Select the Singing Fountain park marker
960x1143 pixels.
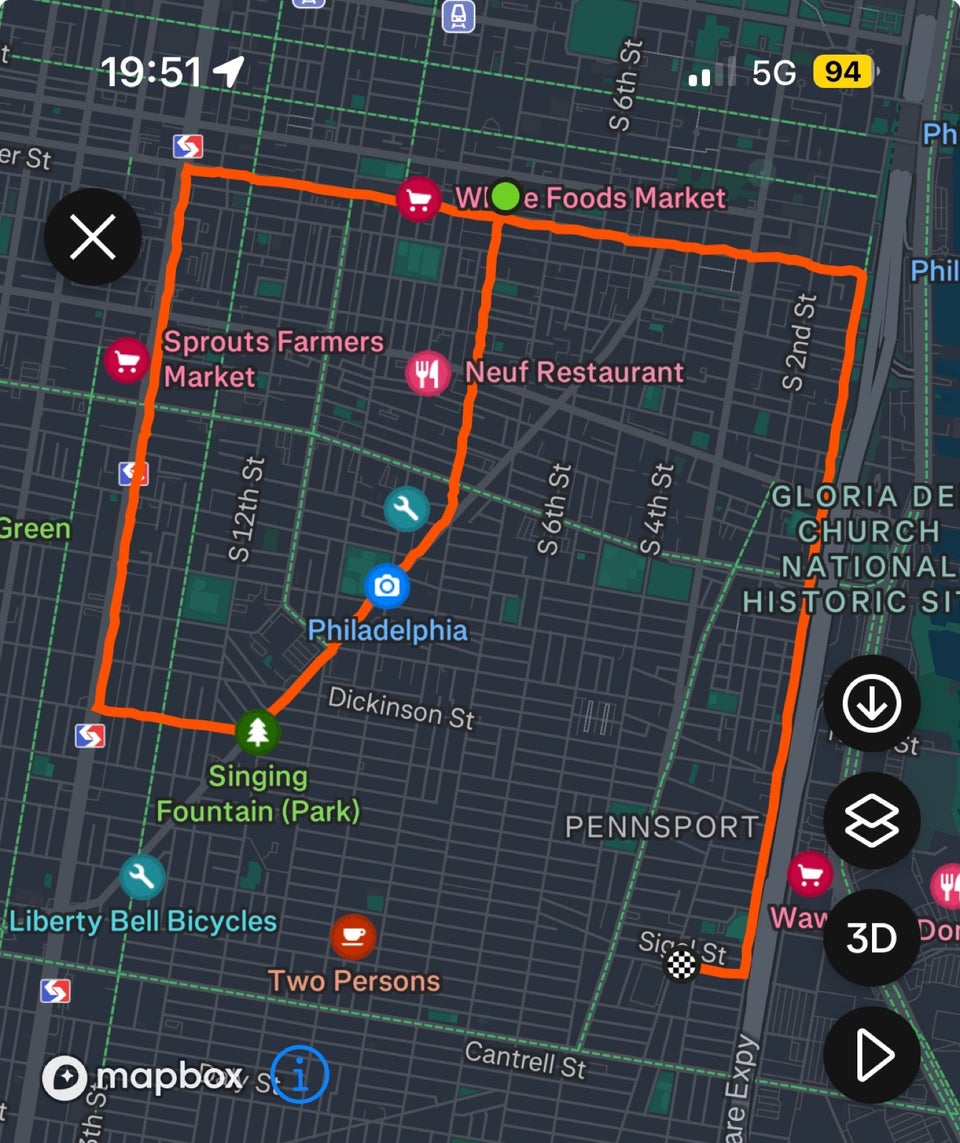pyautogui.click(x=258, y=732)
